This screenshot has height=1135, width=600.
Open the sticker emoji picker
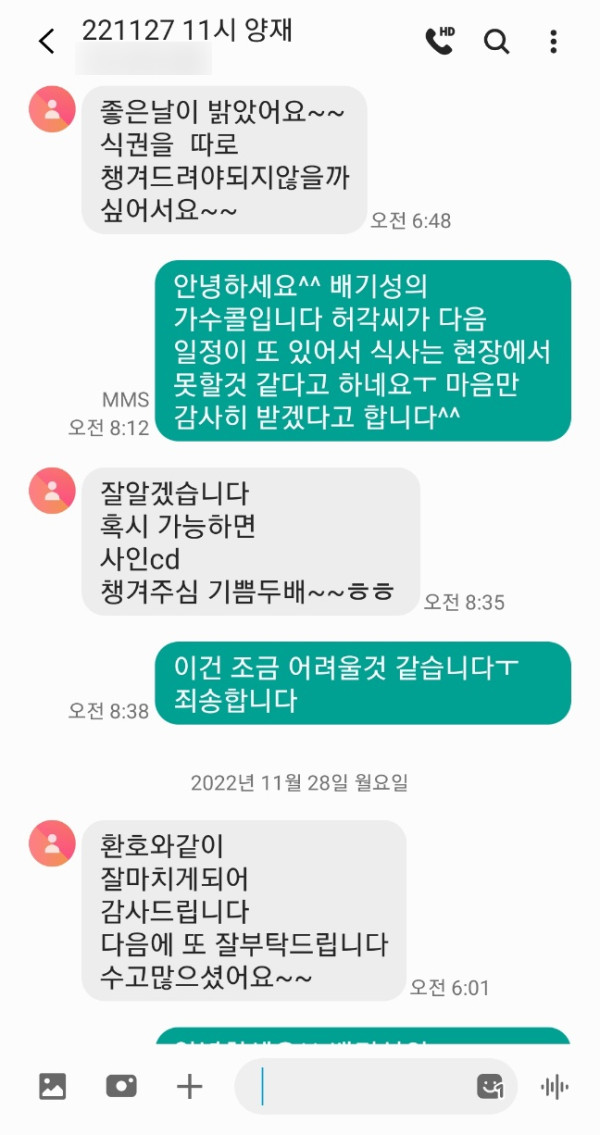489,1087
